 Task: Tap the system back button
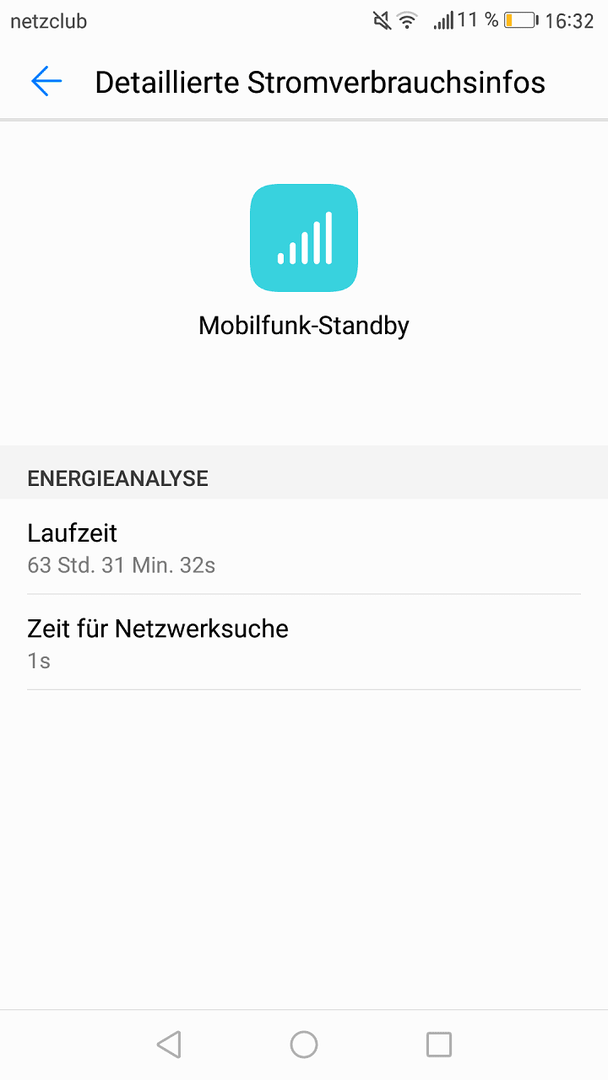pos(169,1044)
